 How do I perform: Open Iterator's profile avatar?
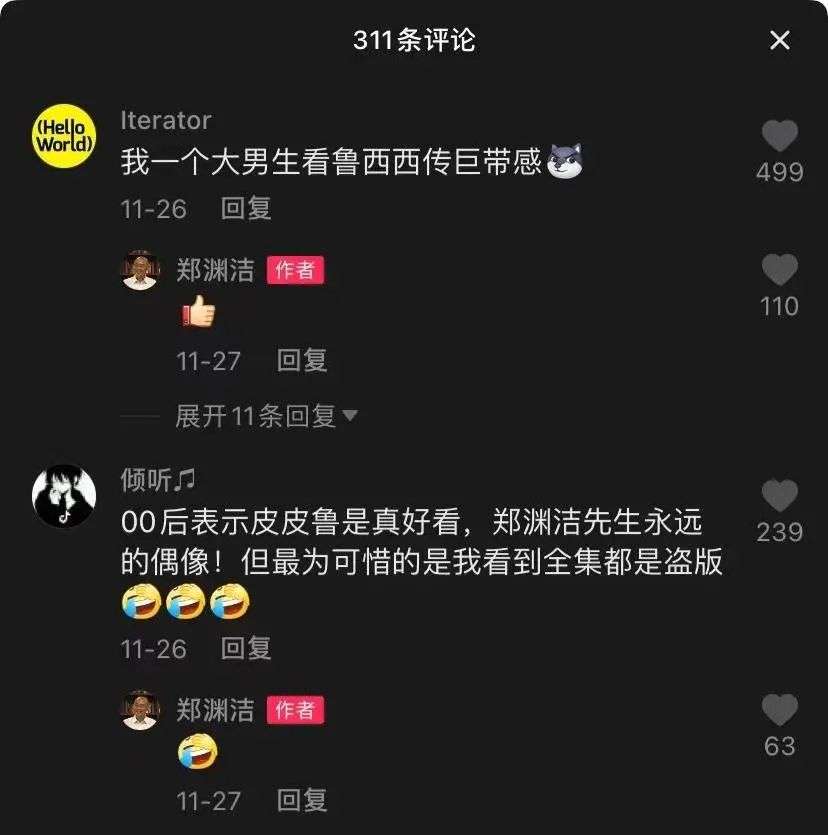coord(64,137)
